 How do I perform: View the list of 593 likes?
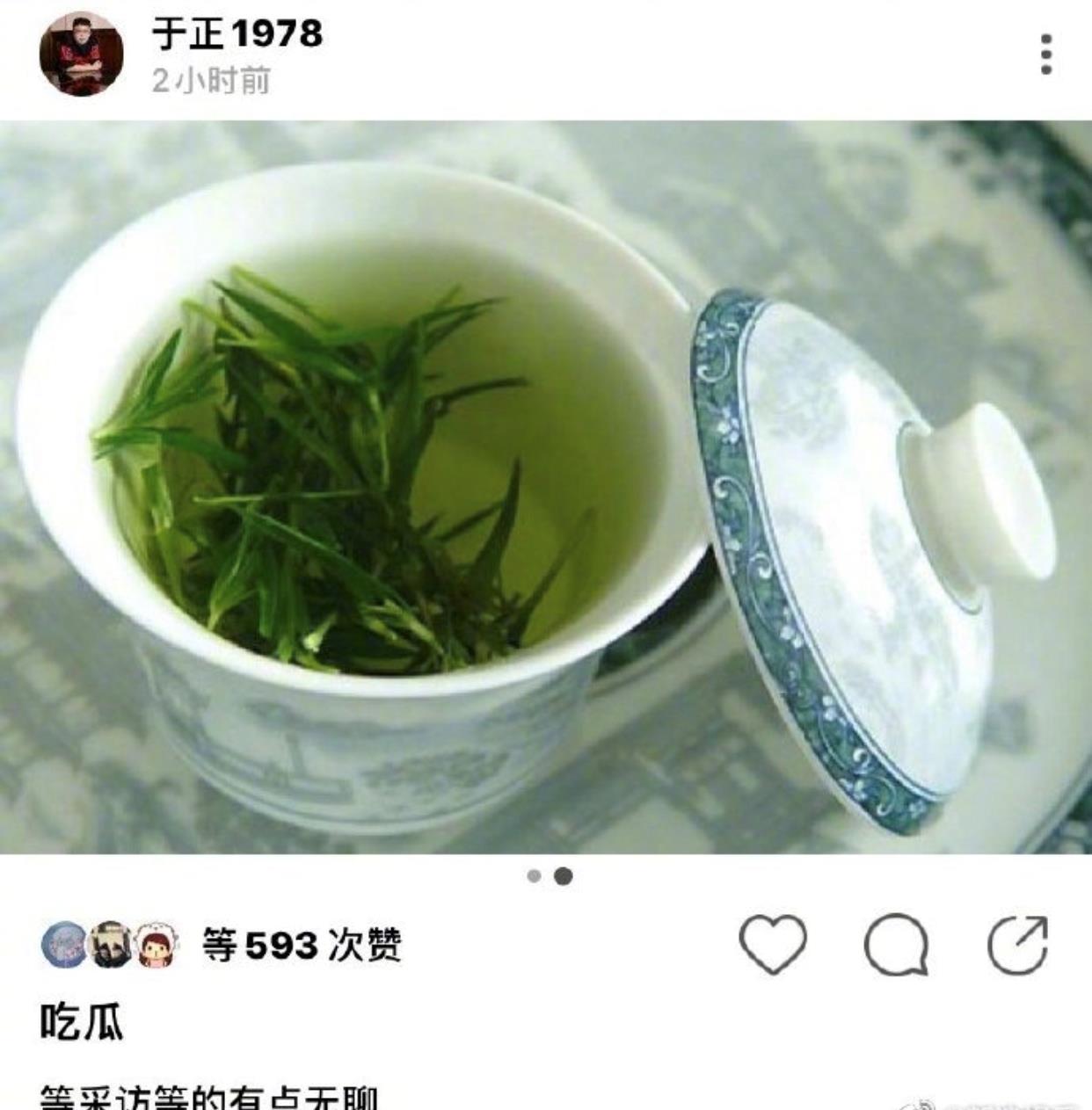point(302,946)
